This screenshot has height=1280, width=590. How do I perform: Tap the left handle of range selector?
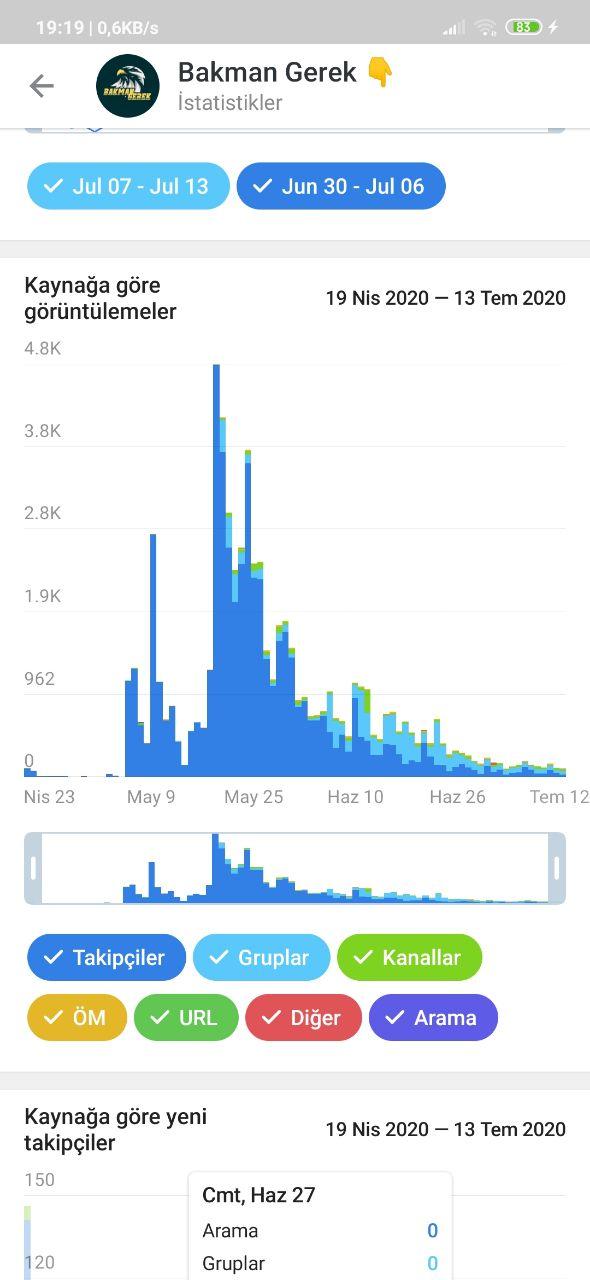pyautogui.click(x=33, y=868)
